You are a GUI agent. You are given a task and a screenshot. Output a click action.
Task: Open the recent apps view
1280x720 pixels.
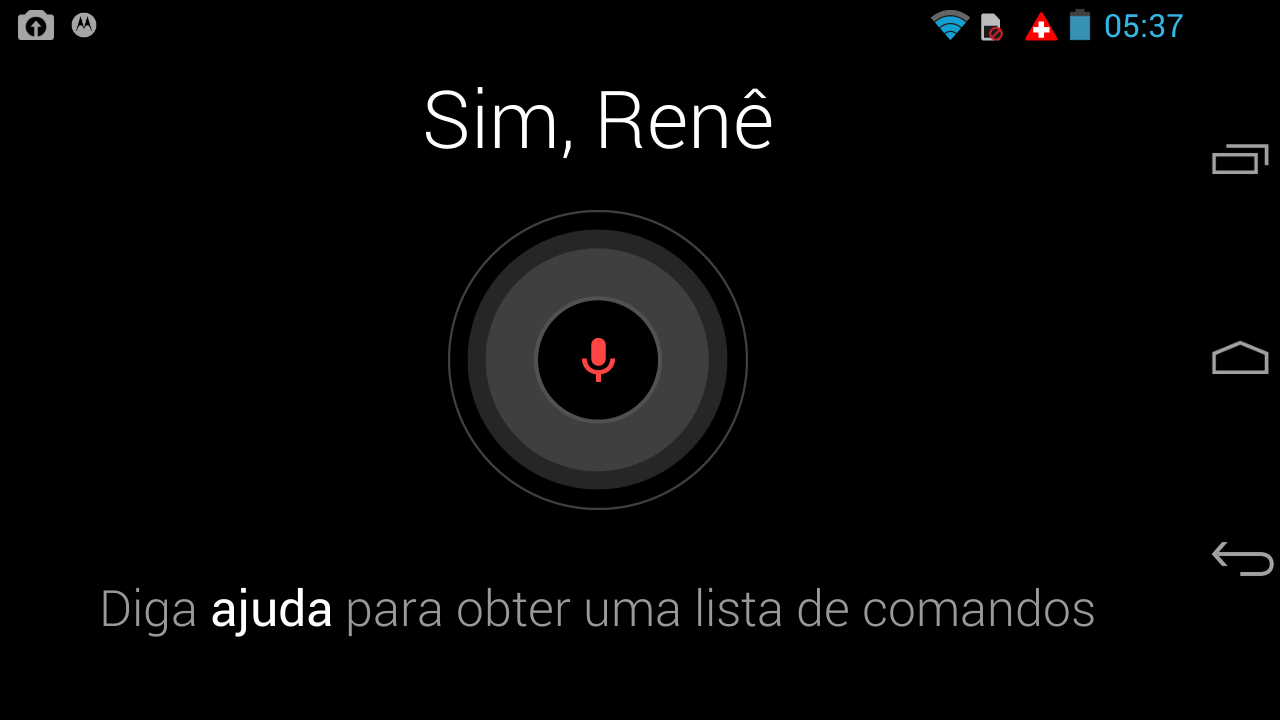[1240, 159]
